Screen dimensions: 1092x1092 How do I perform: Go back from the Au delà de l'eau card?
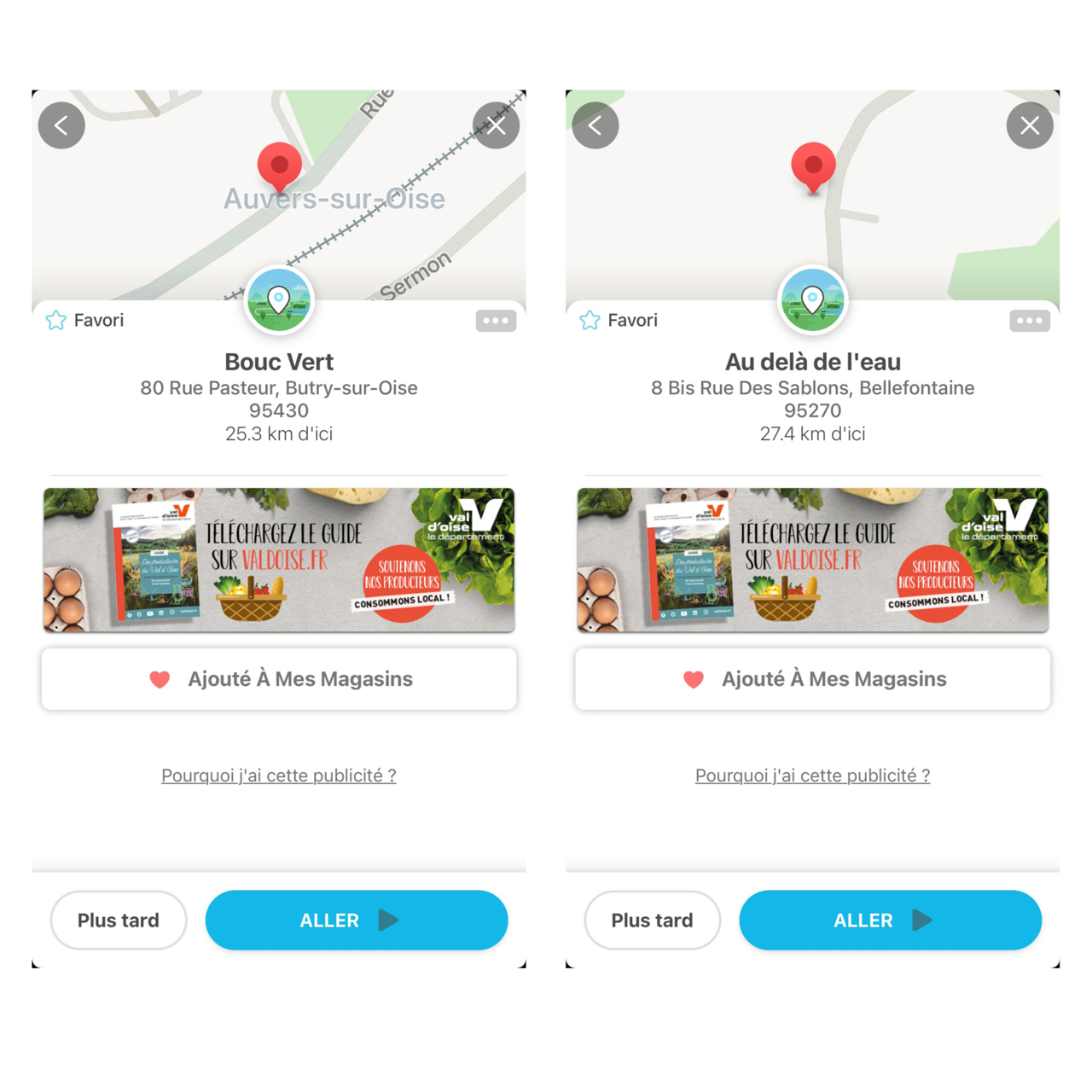[x=595, y=126]
